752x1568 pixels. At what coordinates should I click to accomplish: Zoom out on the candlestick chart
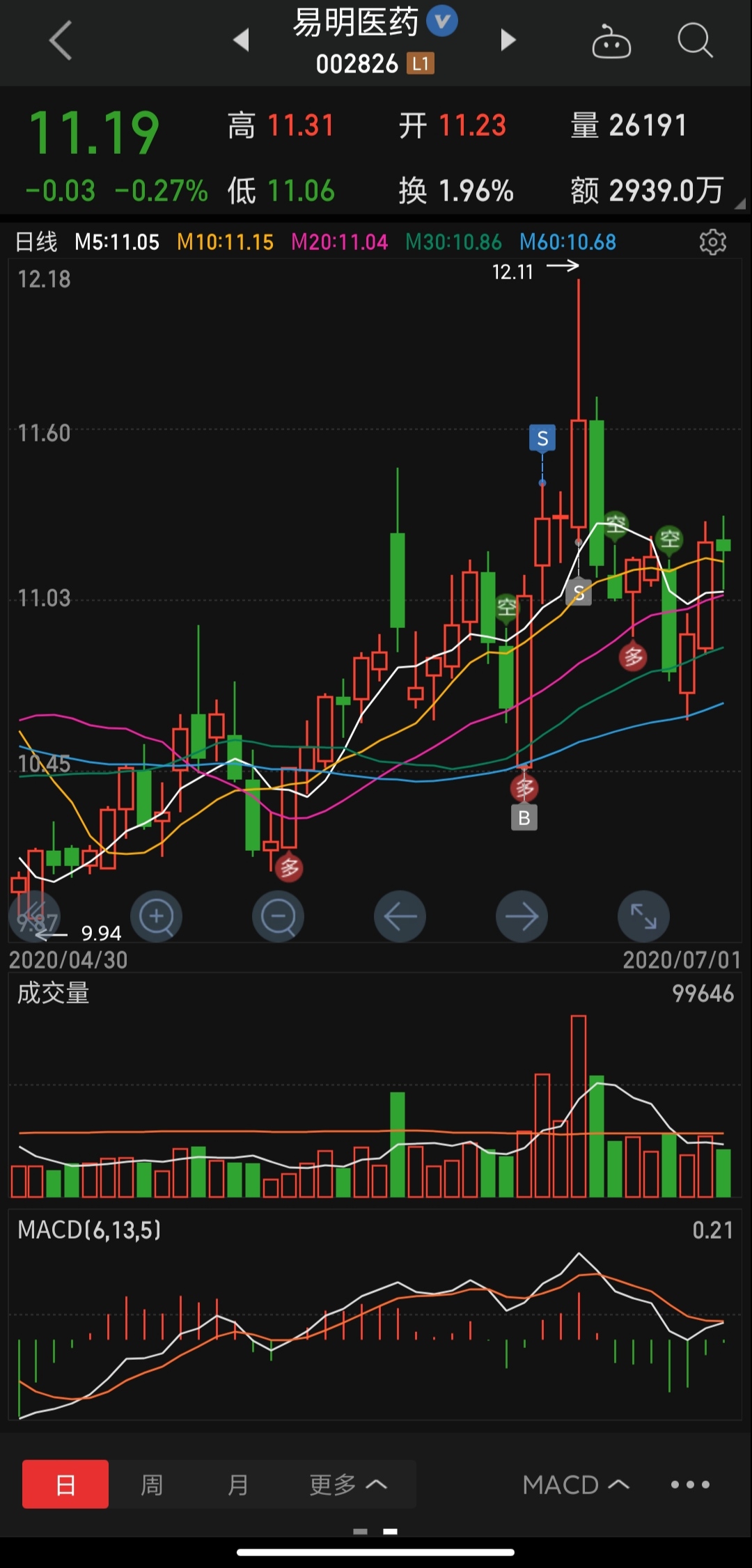click(x=279, y=916)
